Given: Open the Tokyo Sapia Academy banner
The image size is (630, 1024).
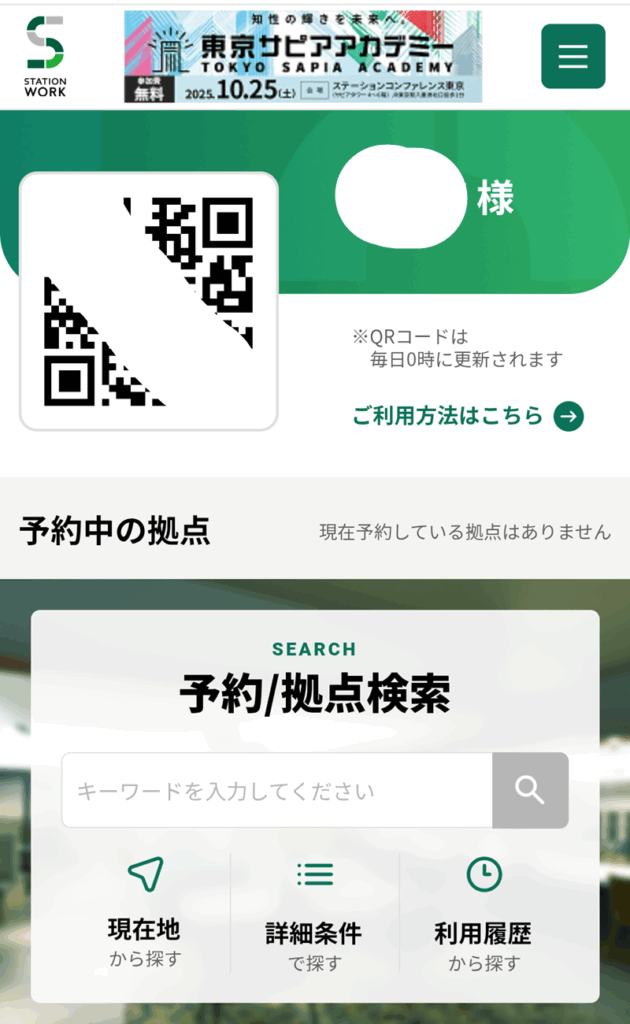Looking at the screenshot, I should click(302, 56).
